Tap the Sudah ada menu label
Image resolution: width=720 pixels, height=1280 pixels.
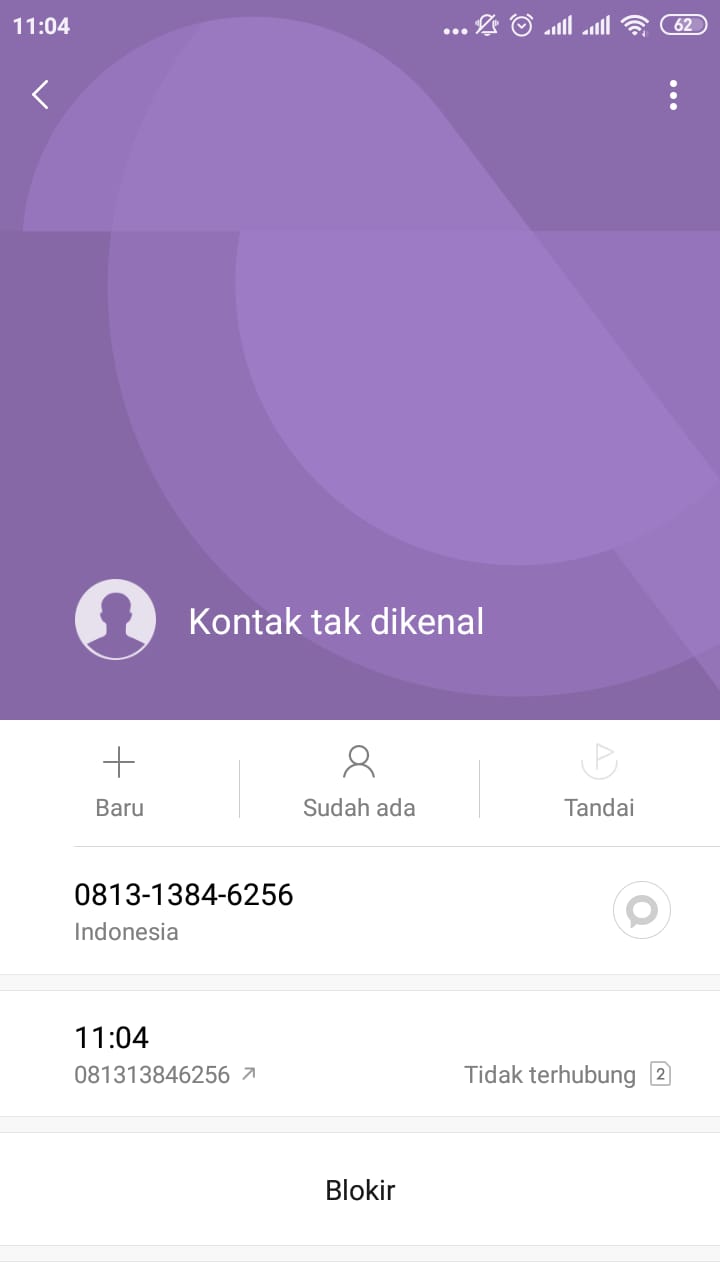[359, 807]
